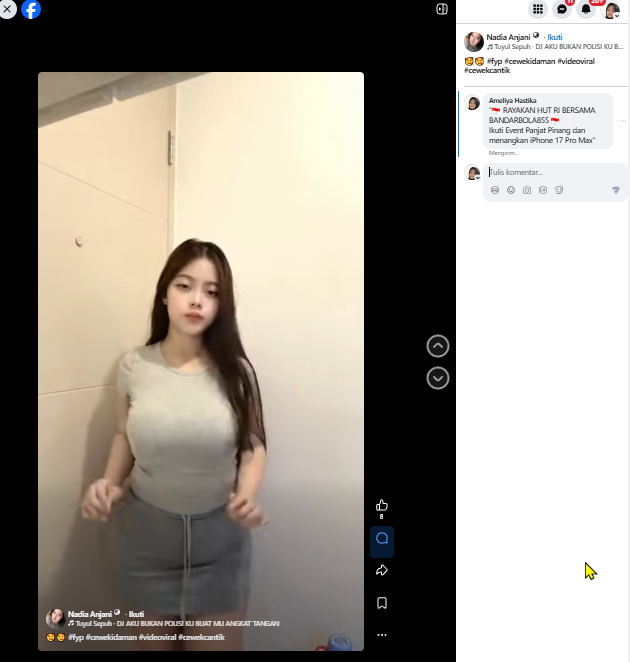Save the reel with bookmark icon
The height and width of the screenshot is (662, 630).
pyautogui.click(x=382, y=603)
